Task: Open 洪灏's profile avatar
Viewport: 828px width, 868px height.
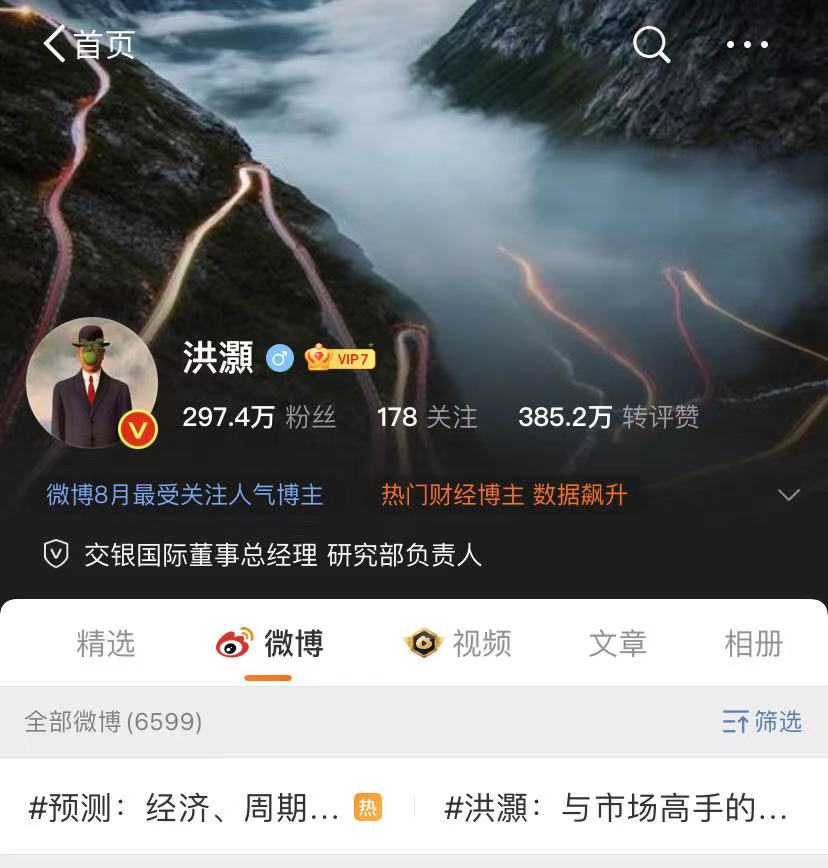Action: tap(92, 383)
